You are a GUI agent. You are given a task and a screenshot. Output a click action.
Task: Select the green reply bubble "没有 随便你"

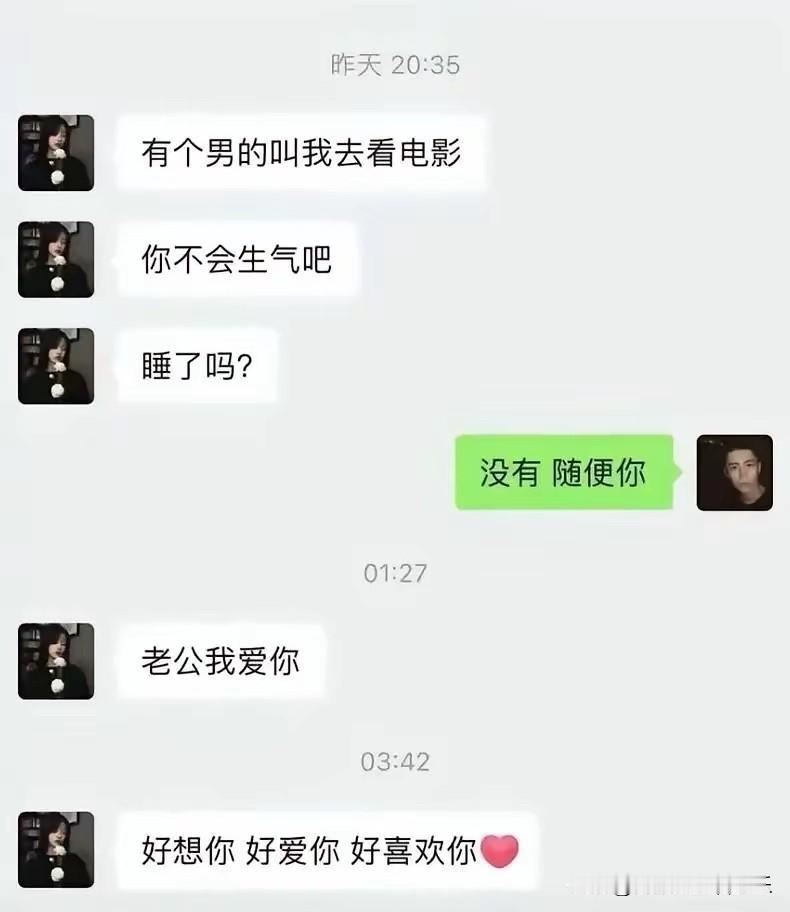[x=563, y=470]
